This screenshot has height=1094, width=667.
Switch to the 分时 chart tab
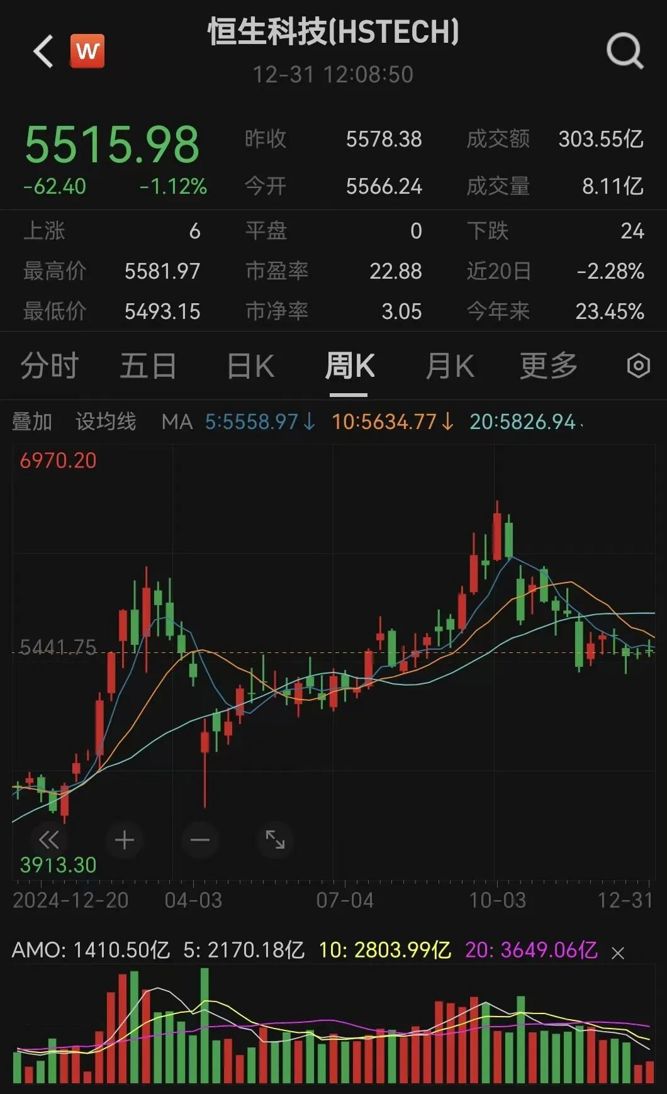pos(49,366)
